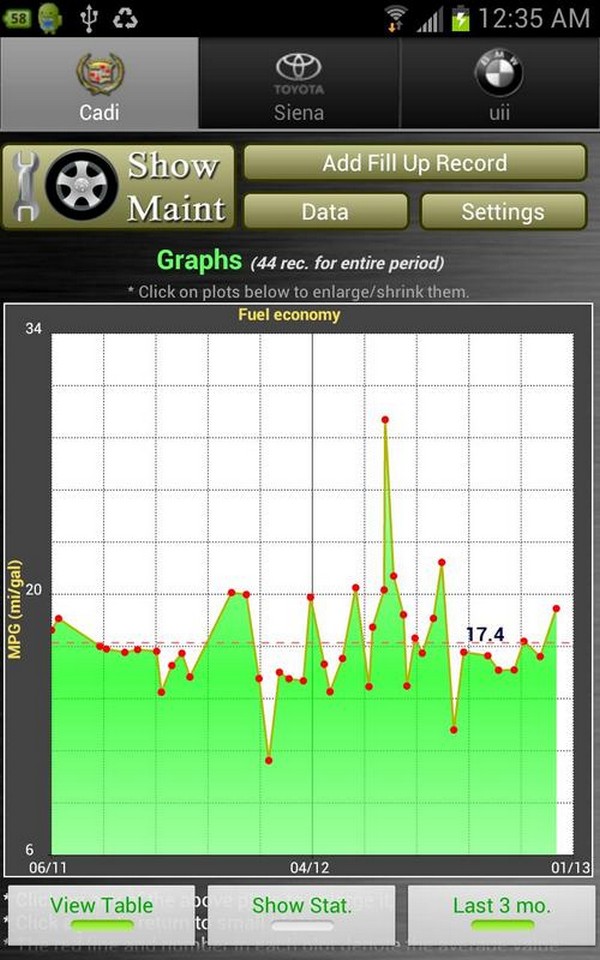Open Settings

503,212
